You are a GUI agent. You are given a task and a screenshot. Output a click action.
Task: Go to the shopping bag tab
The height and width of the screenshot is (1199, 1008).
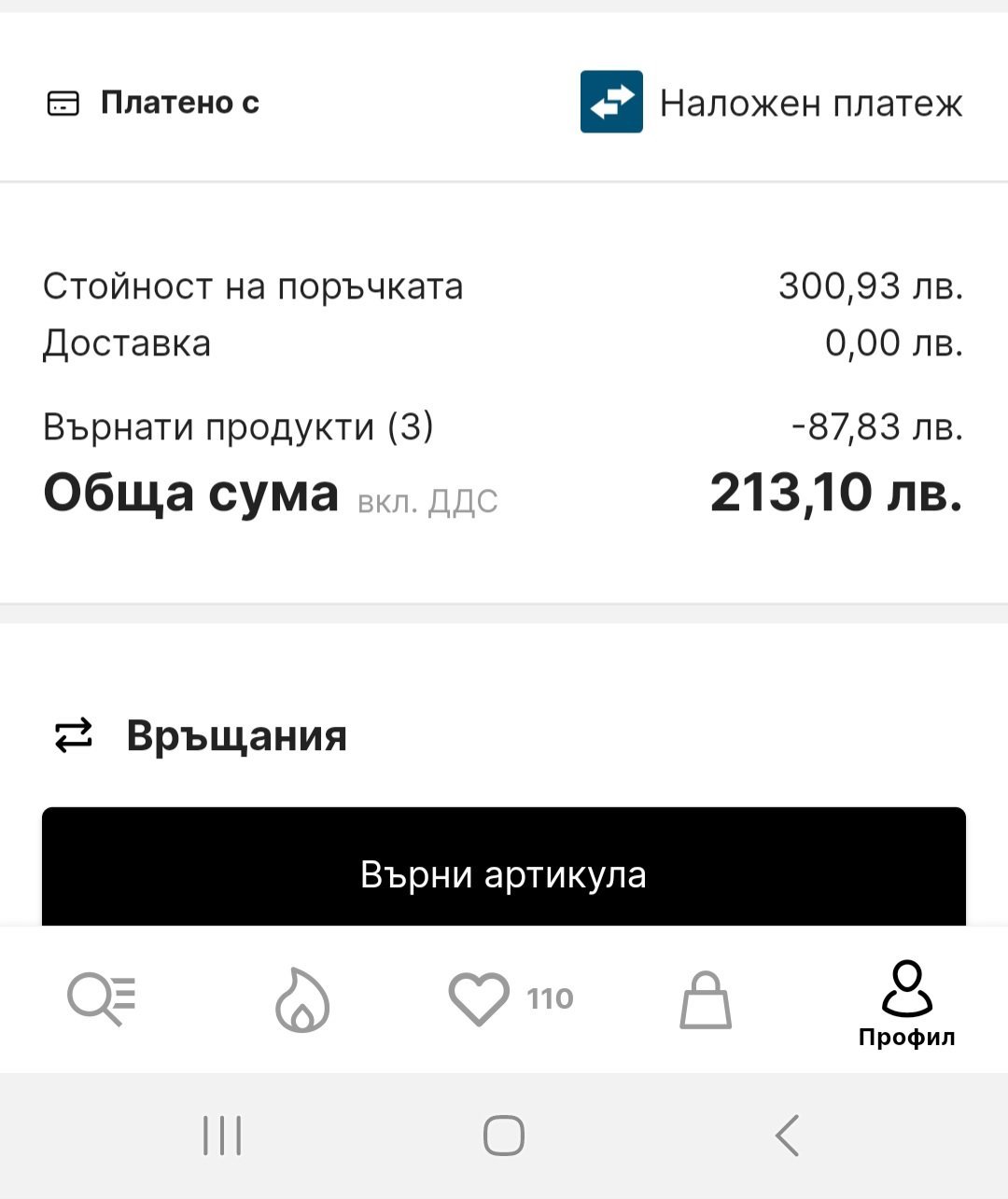(x=706, y=999)
